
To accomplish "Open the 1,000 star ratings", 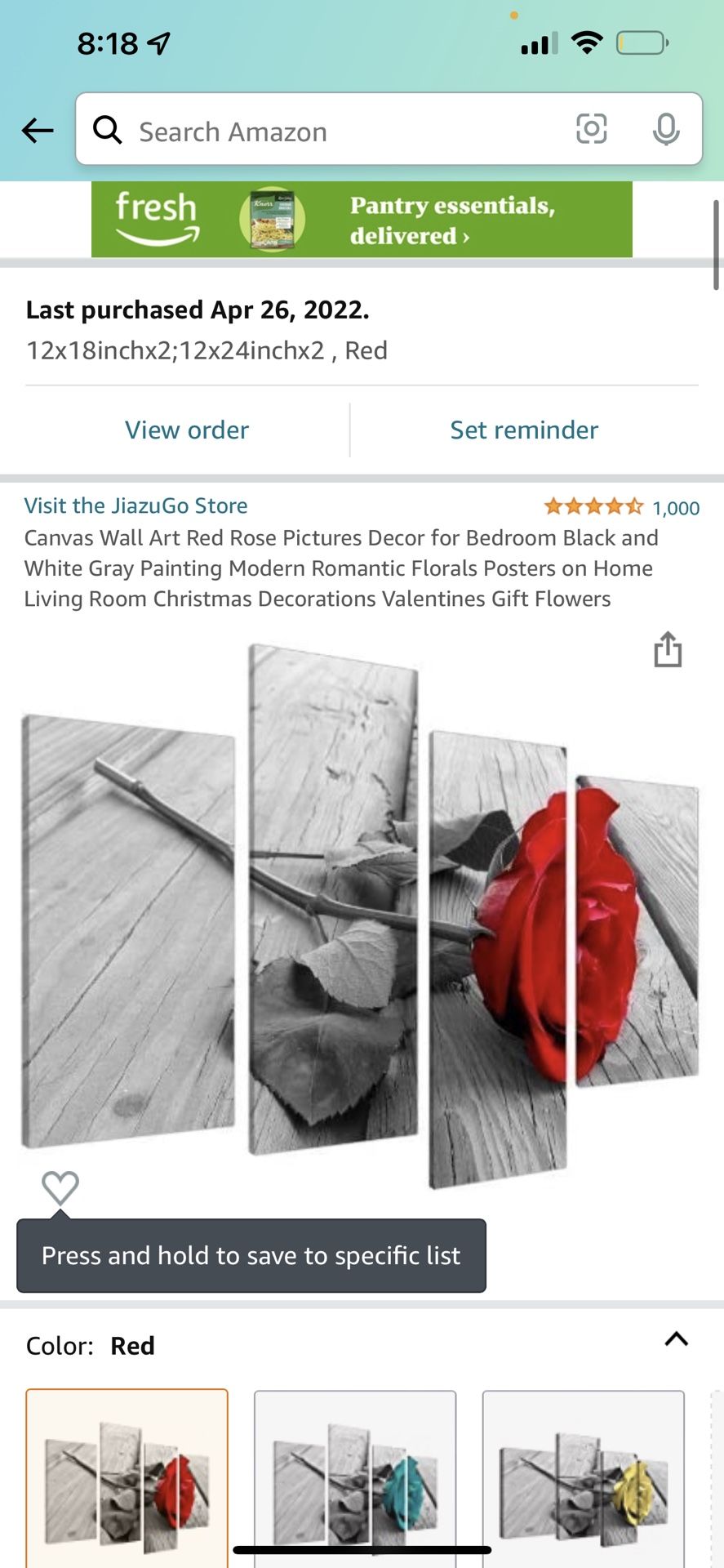I will point(622,507).
